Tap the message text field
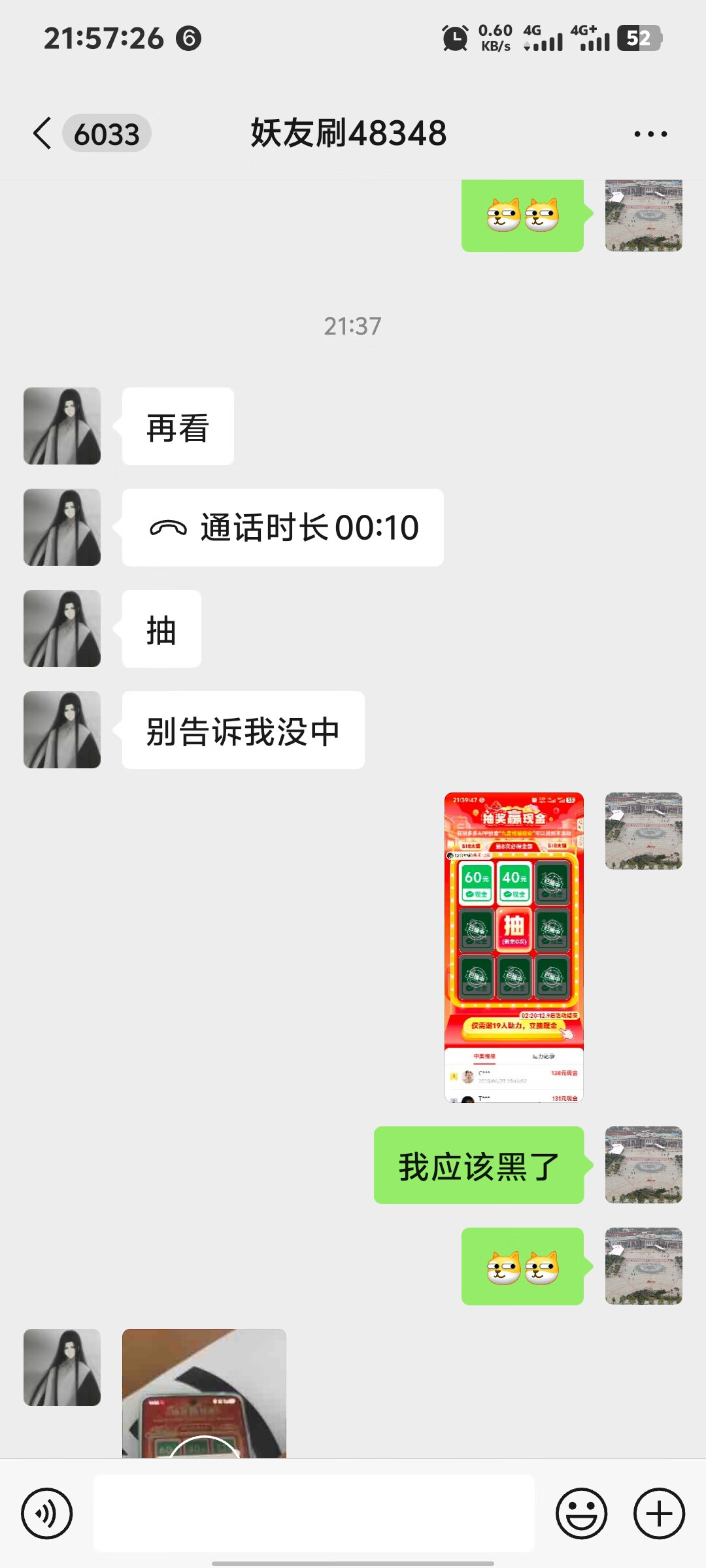 314,1513
